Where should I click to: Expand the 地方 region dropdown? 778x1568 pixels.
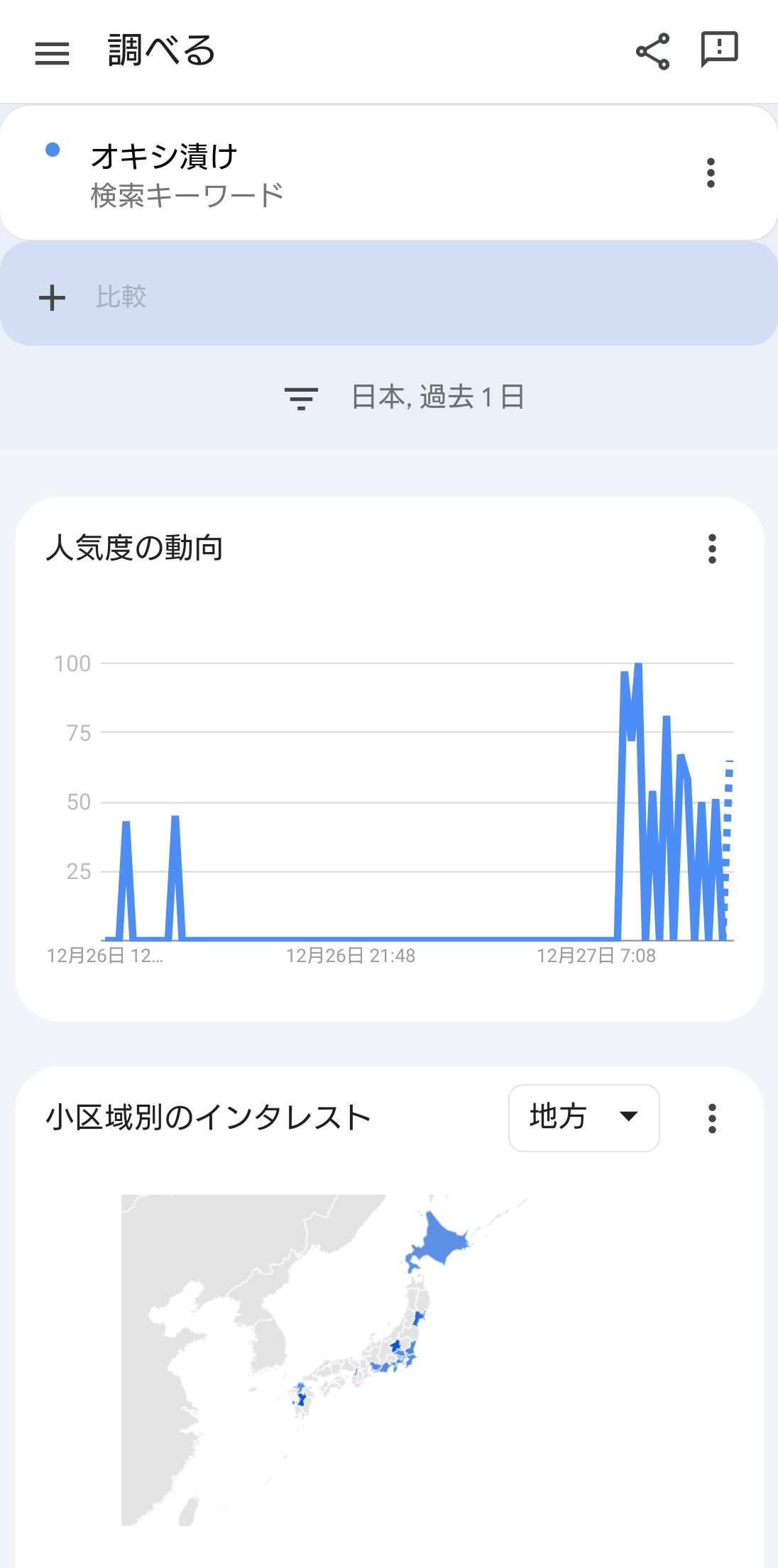(583, 1117)
